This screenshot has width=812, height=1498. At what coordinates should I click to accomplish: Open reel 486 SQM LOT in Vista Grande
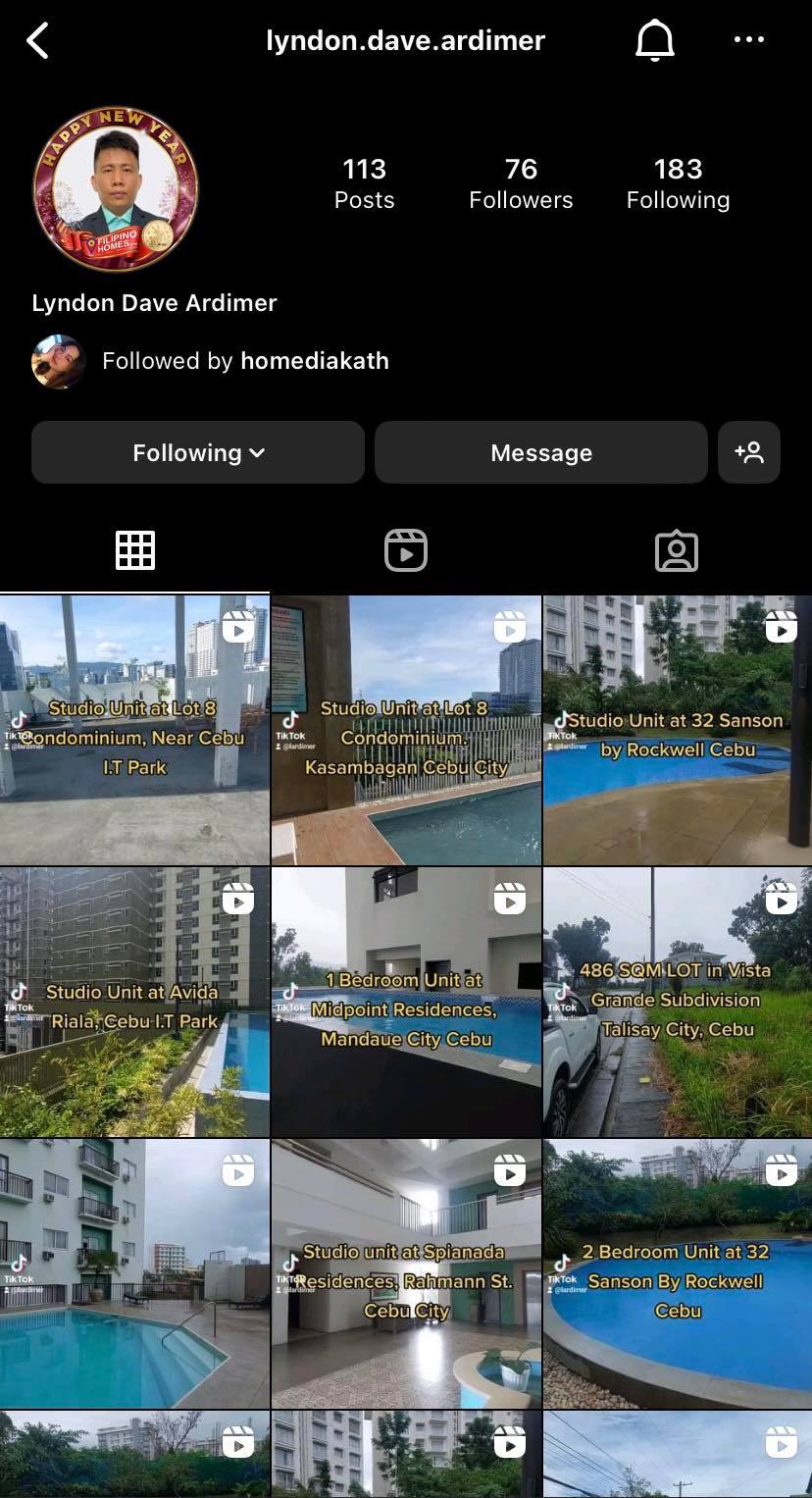coord(678,1002)
